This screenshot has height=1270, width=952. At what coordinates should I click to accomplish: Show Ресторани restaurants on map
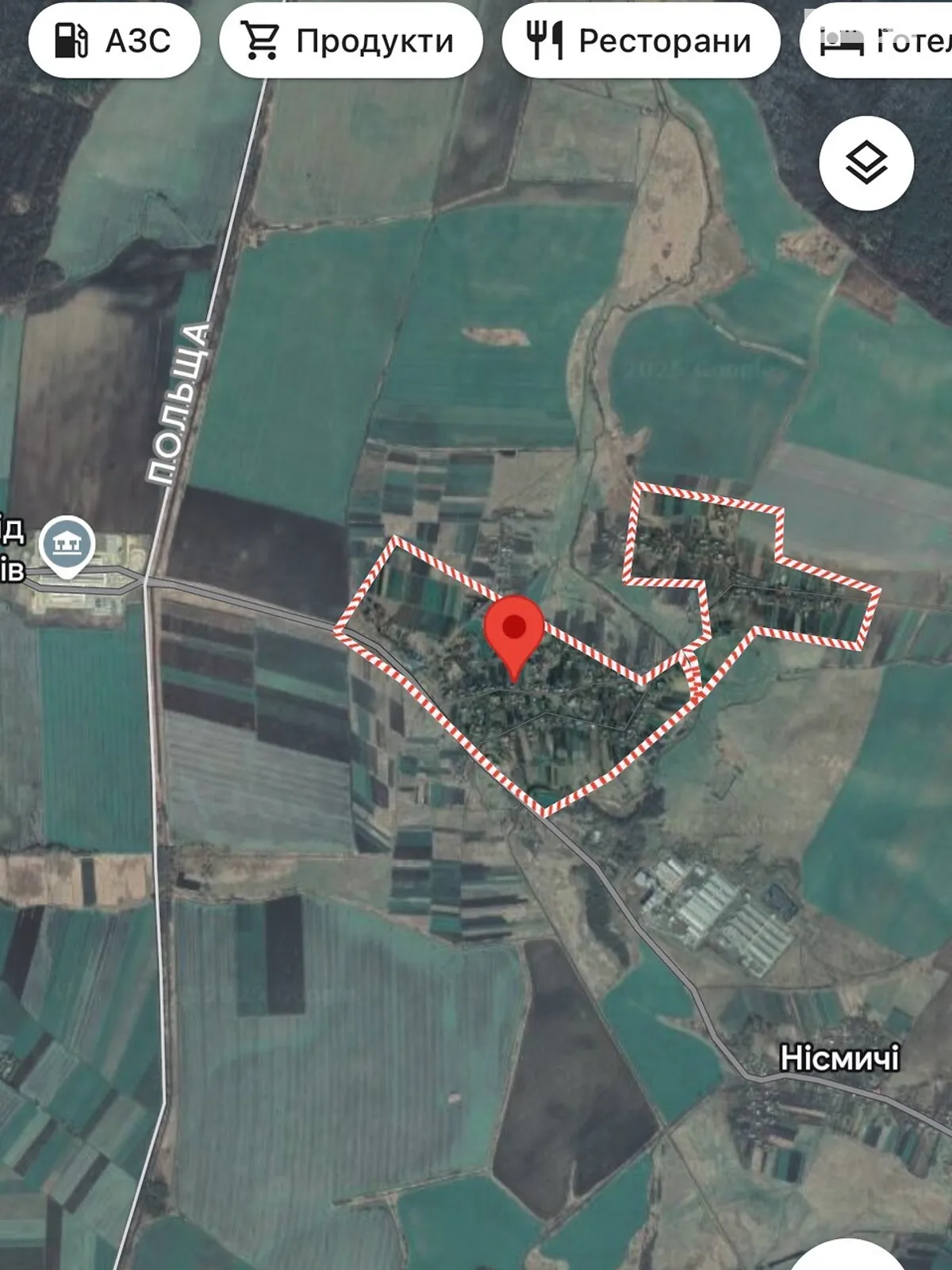coord(640,40)
